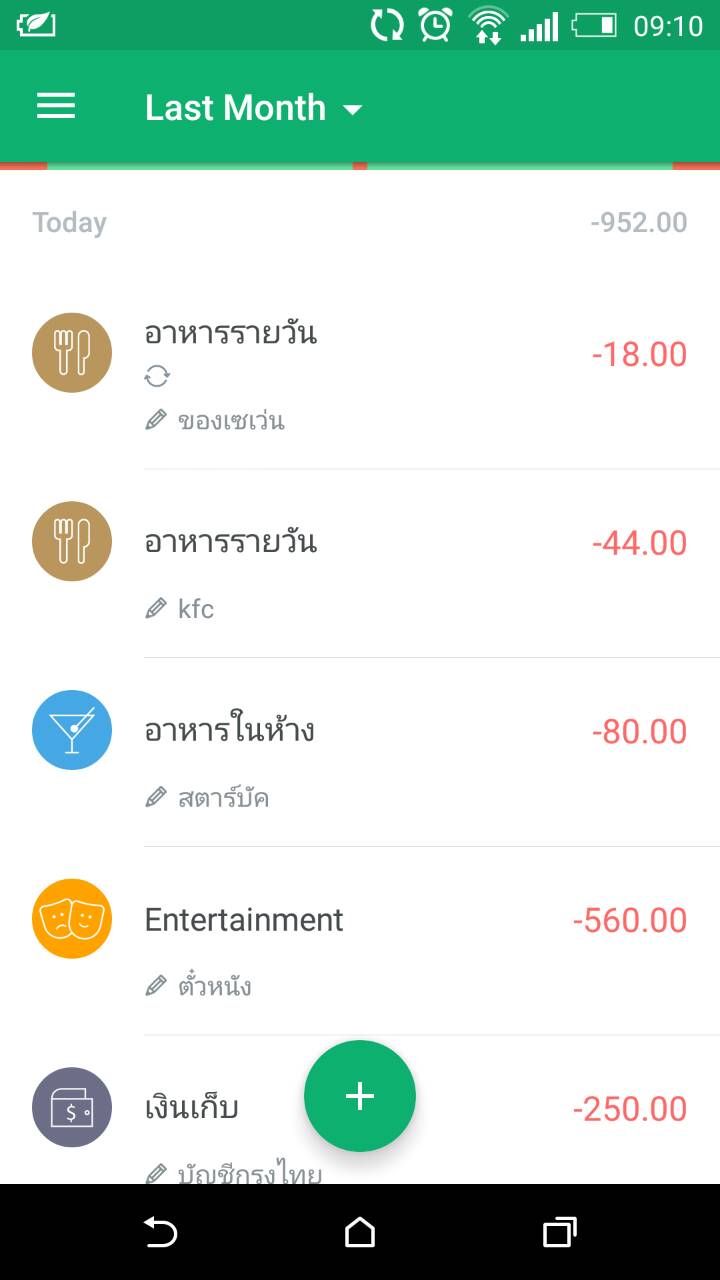Go back using the system back button
The image size is (720, 1280).
tap(160, 1232)
